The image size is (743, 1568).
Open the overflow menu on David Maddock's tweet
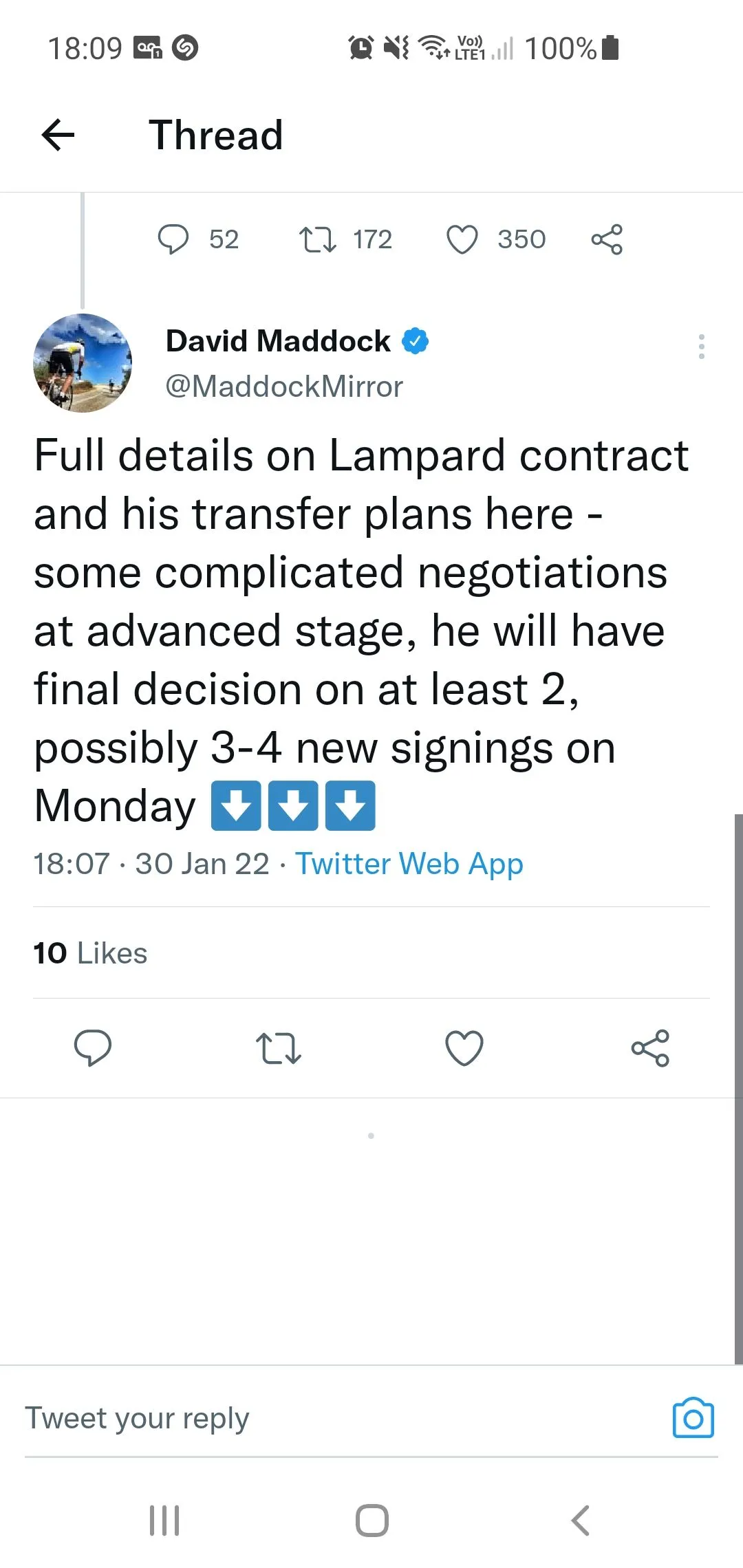(701, 347)
